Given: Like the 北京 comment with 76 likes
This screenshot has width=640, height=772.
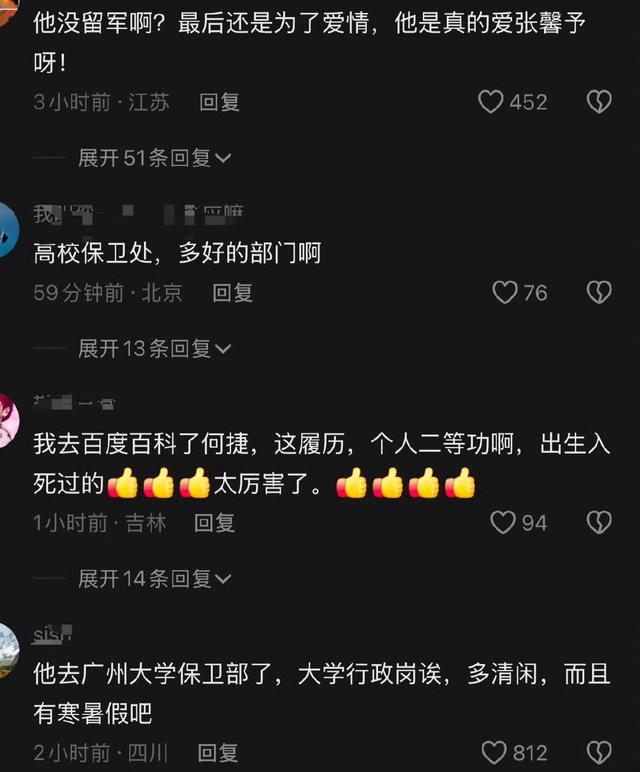Looking at the screenshot, I should coord(505,292).
